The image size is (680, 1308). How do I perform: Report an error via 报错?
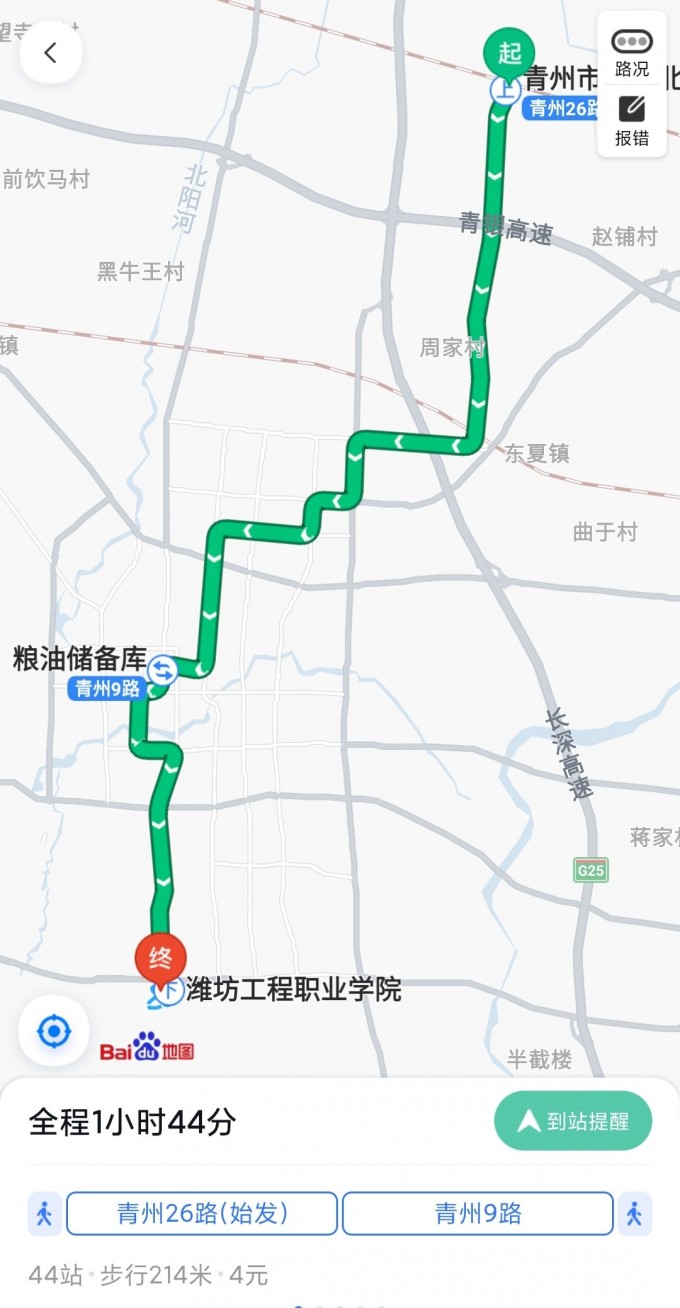pyautogui.click(x=632, y=121)
